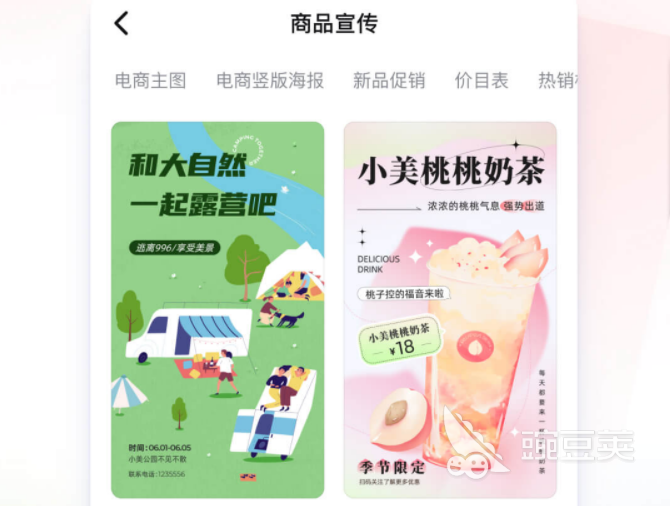
Task: Go back using the back arrow
Action: tap(122, 23)
